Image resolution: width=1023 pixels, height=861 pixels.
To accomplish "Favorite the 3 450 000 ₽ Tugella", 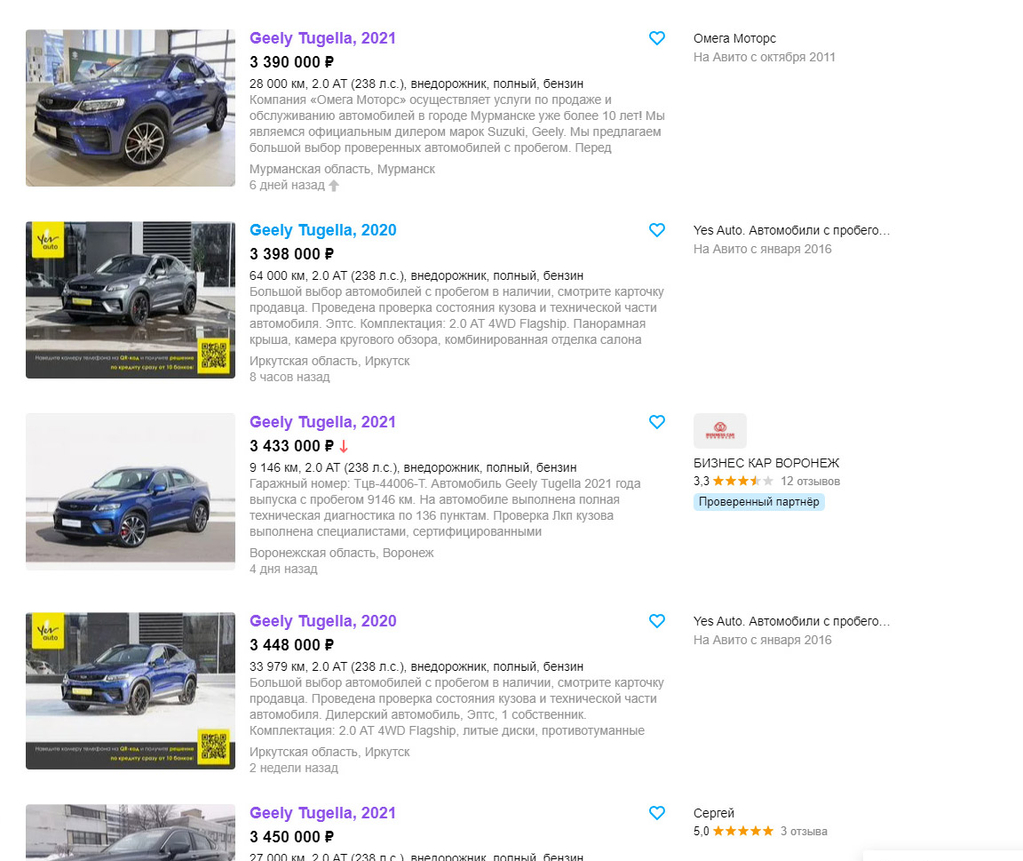I will coord(657,813).
